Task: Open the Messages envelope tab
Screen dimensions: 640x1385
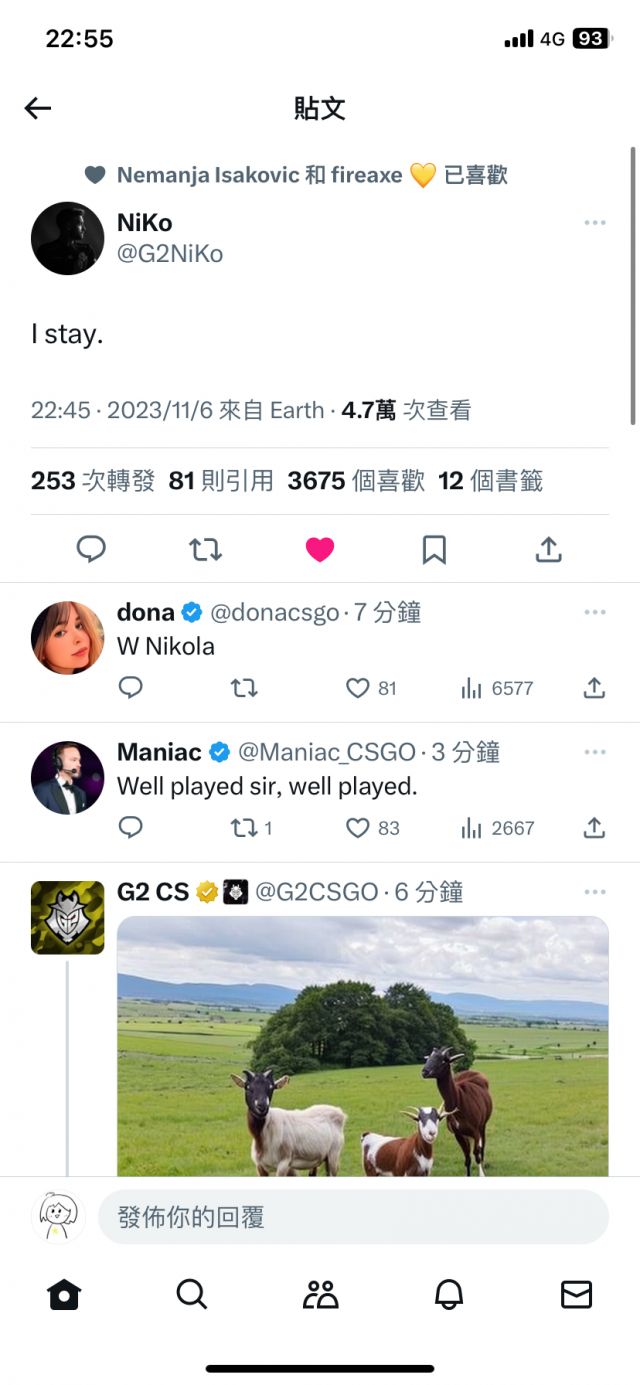Action: 576,1294
